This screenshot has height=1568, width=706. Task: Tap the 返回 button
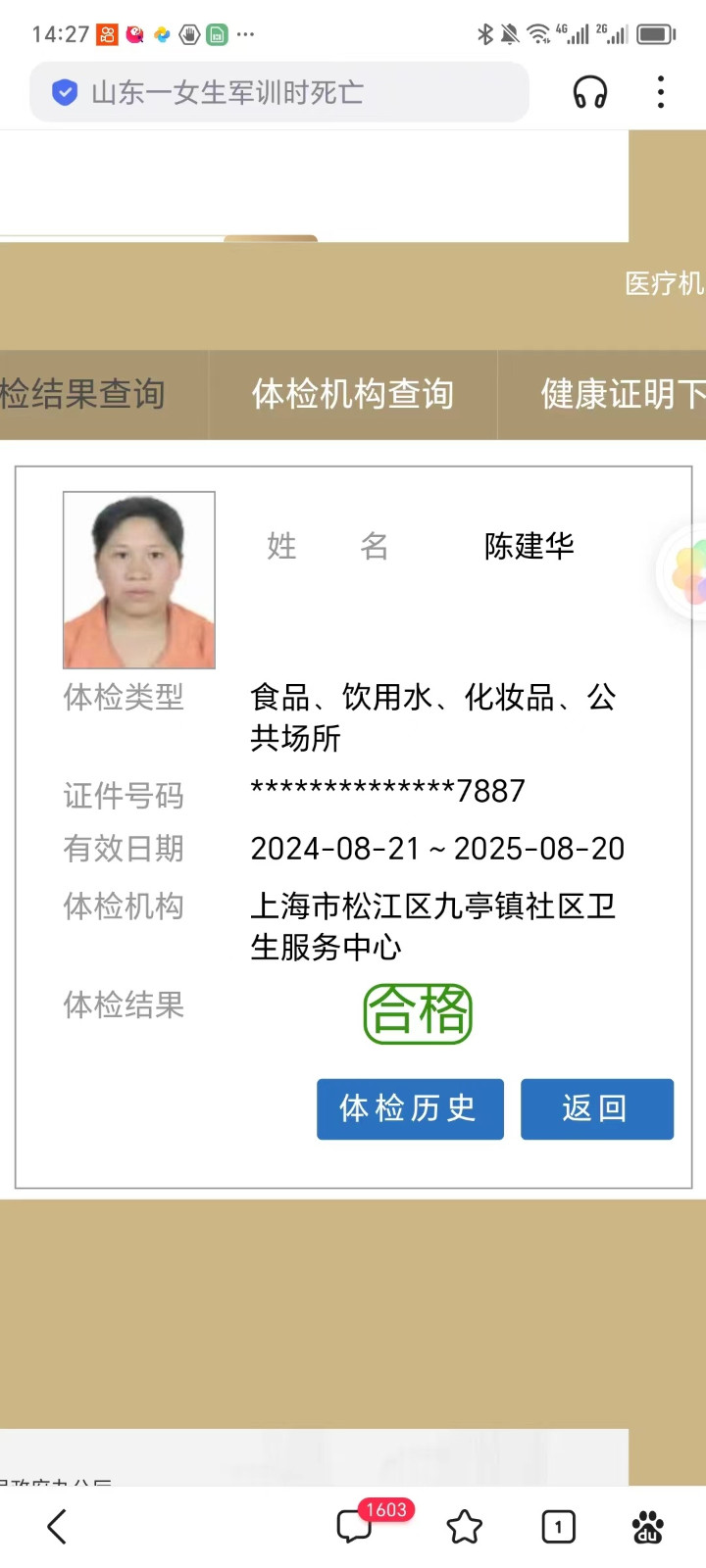(x=596, y=1108)
